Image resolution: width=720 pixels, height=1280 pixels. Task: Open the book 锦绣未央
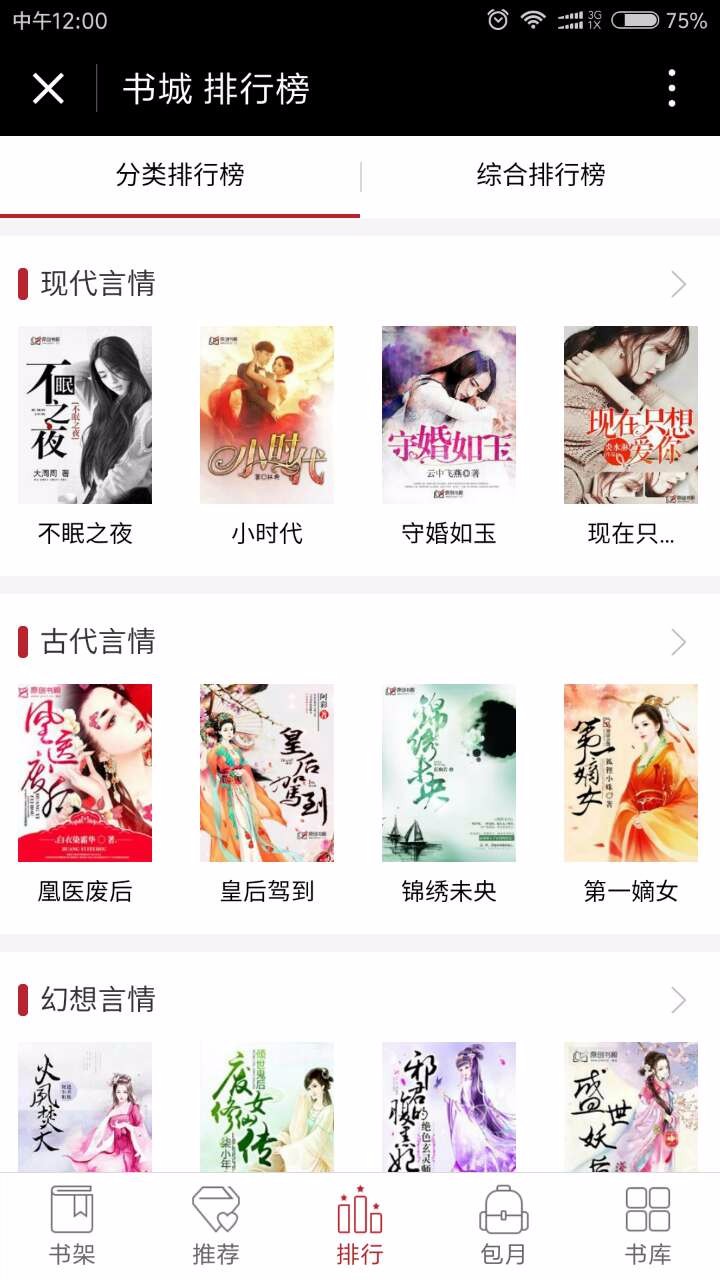[449, 773]
